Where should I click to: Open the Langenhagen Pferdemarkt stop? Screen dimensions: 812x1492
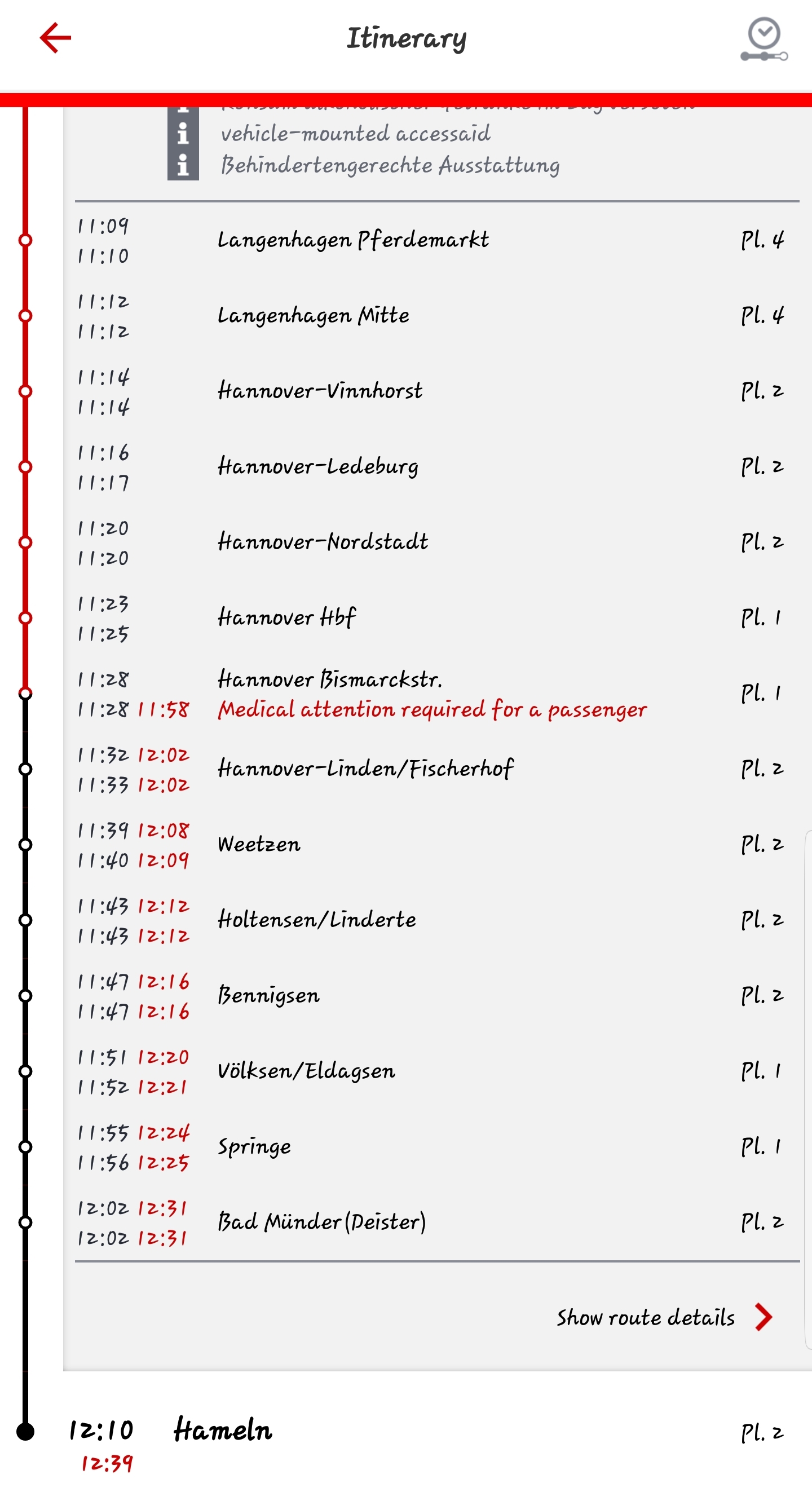pyautogui.click(x=353, y=240)
